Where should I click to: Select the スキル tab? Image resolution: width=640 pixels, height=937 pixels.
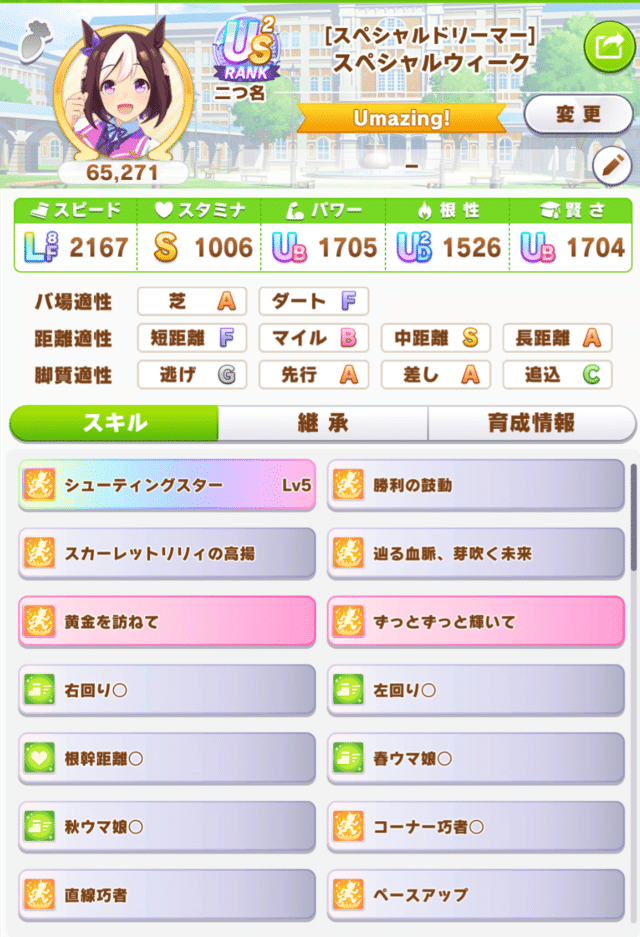(x=114, y=423)
